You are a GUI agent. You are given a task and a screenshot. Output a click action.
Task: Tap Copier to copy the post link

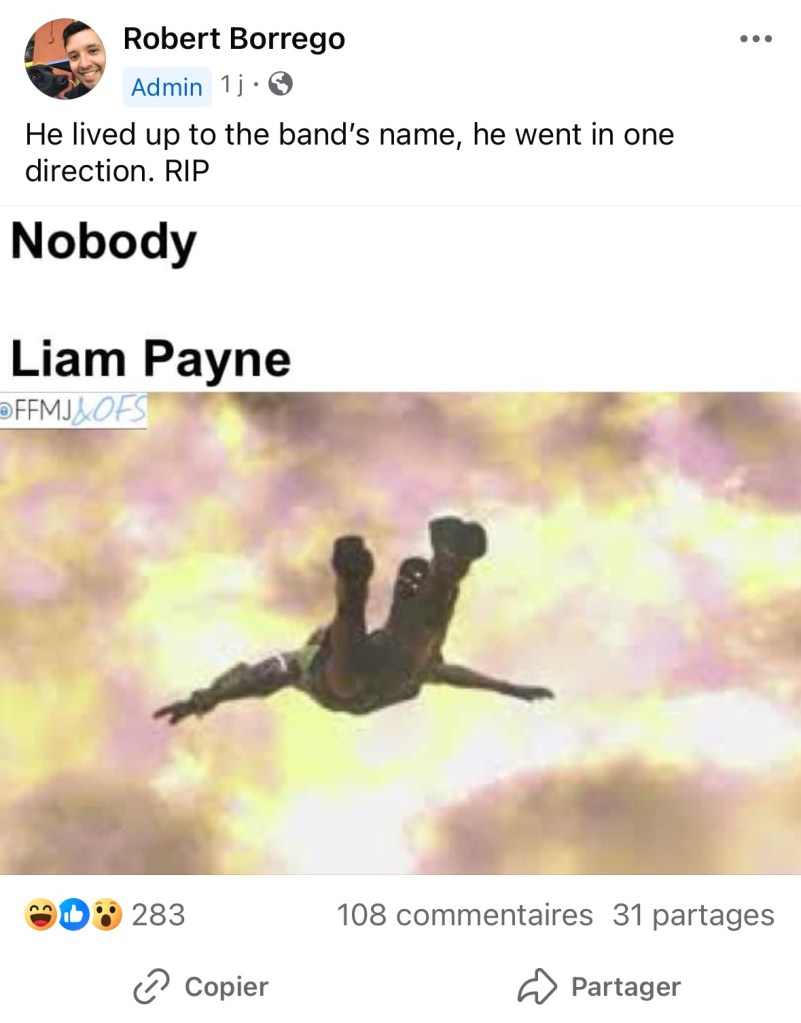201,987
